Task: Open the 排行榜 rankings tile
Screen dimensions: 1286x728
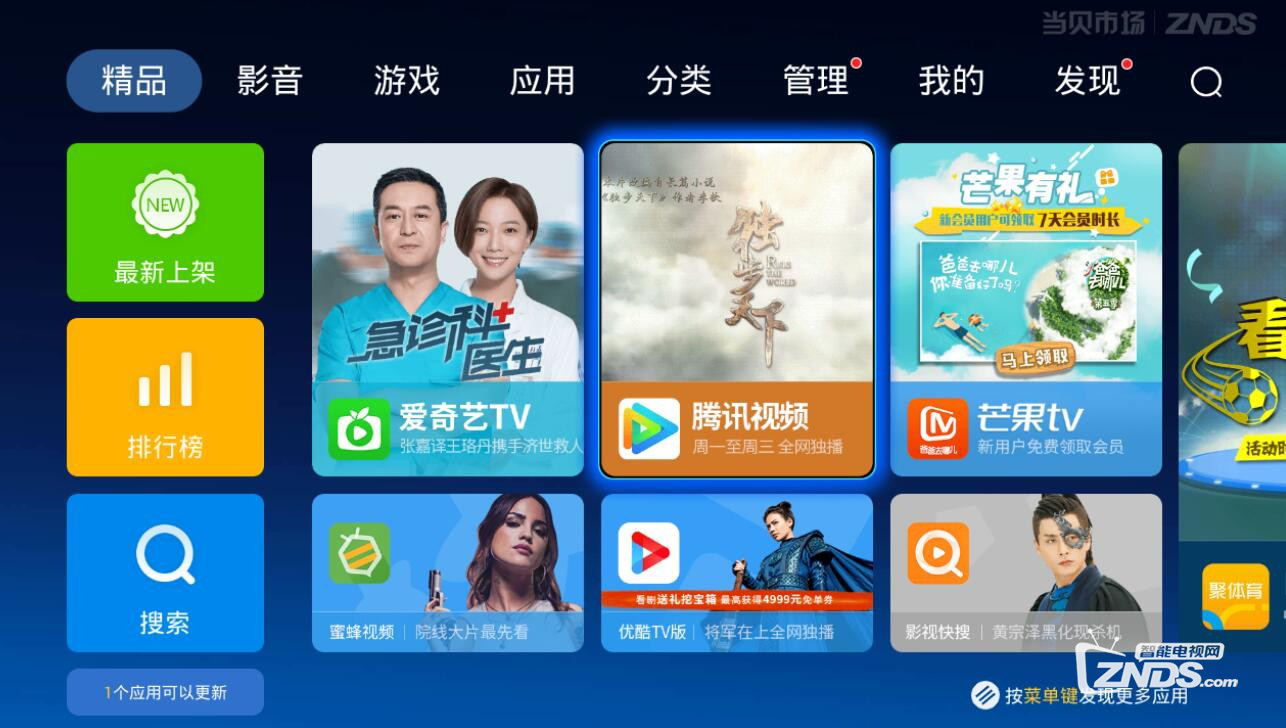Action: [x=165, y=397]
